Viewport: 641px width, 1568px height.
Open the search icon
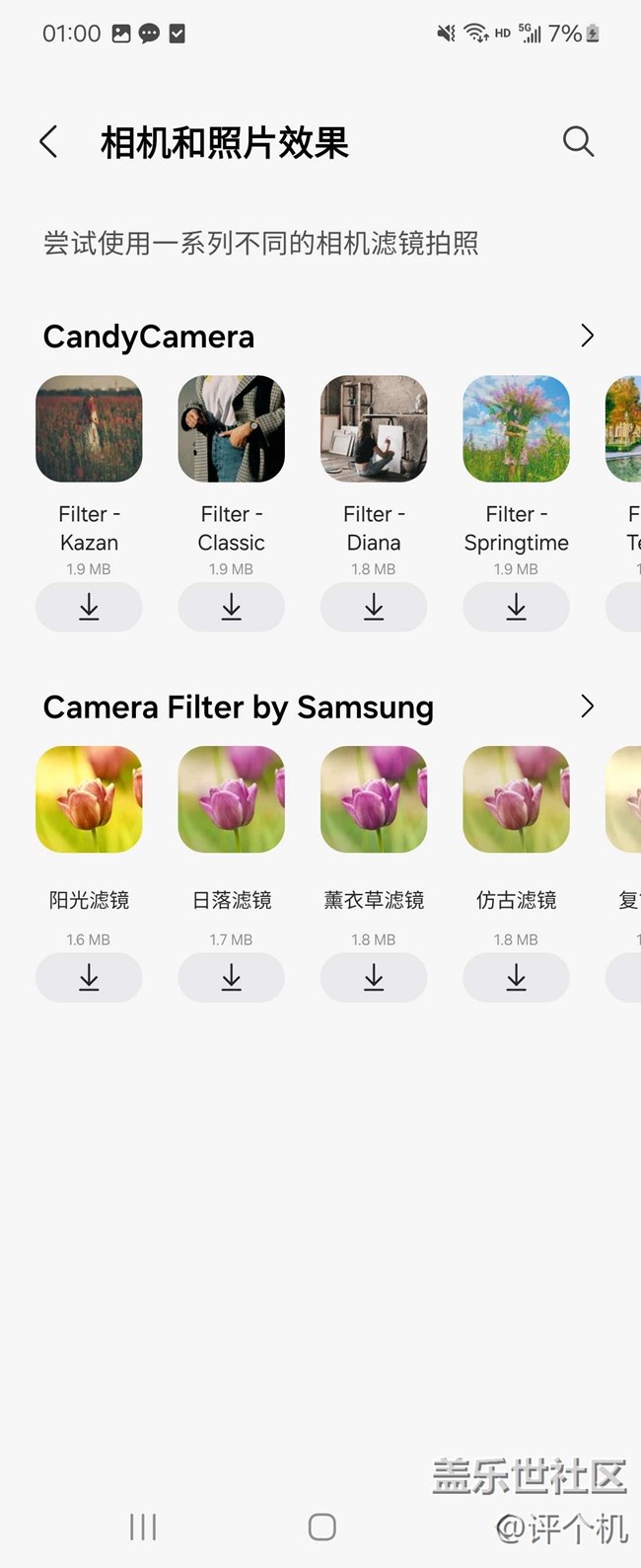coord(578,142)
